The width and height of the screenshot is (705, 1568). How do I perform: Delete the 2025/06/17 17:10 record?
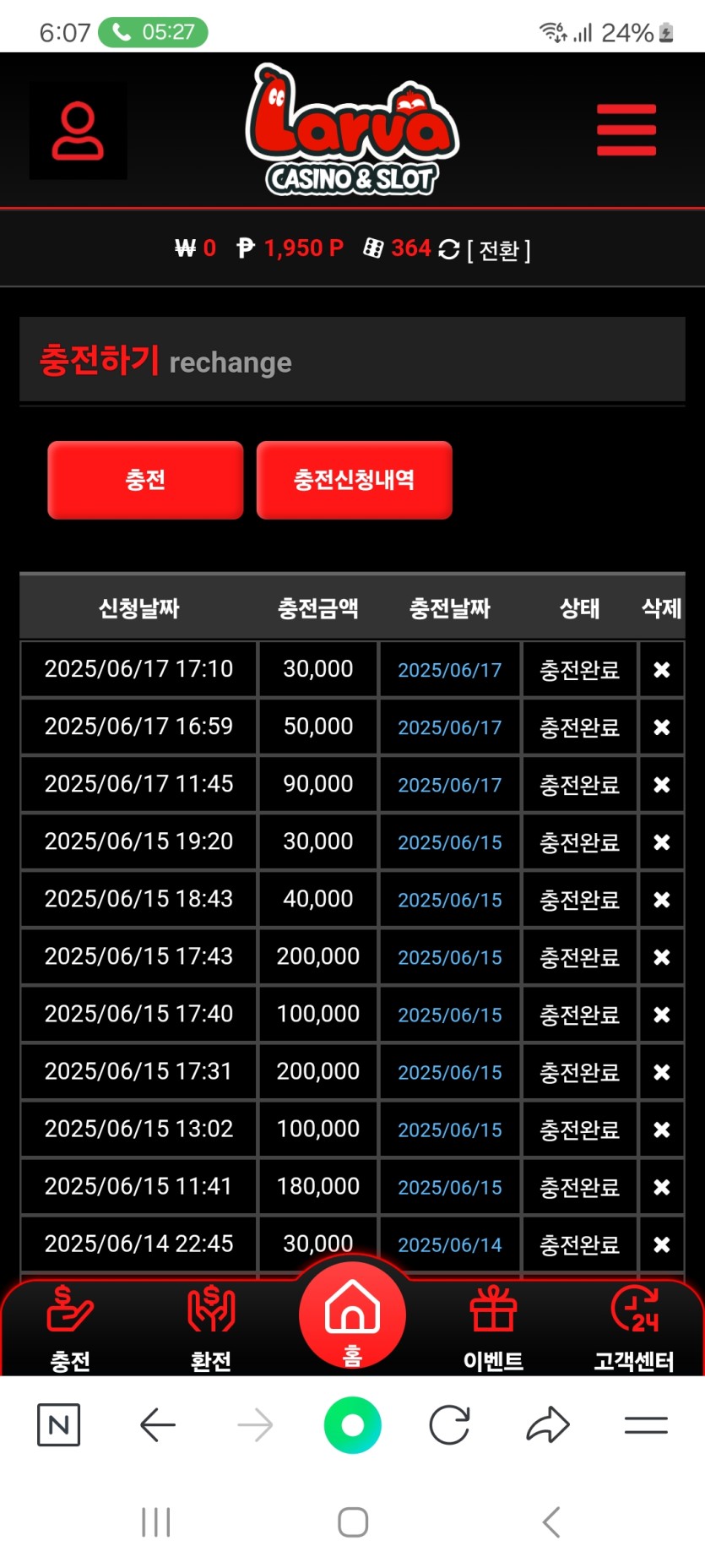[661, 670]
